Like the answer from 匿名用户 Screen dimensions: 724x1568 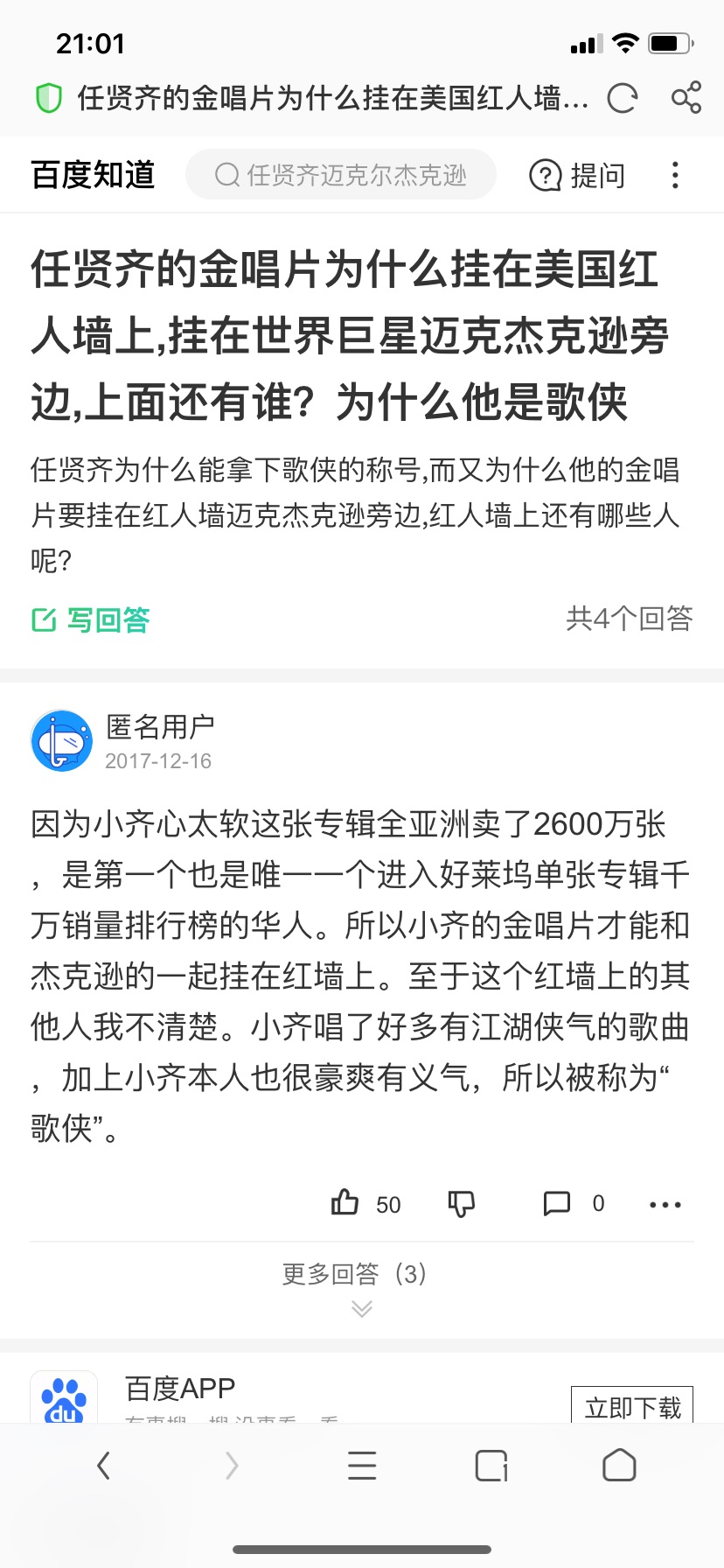pyautogui.click(x=365, y=1204)
